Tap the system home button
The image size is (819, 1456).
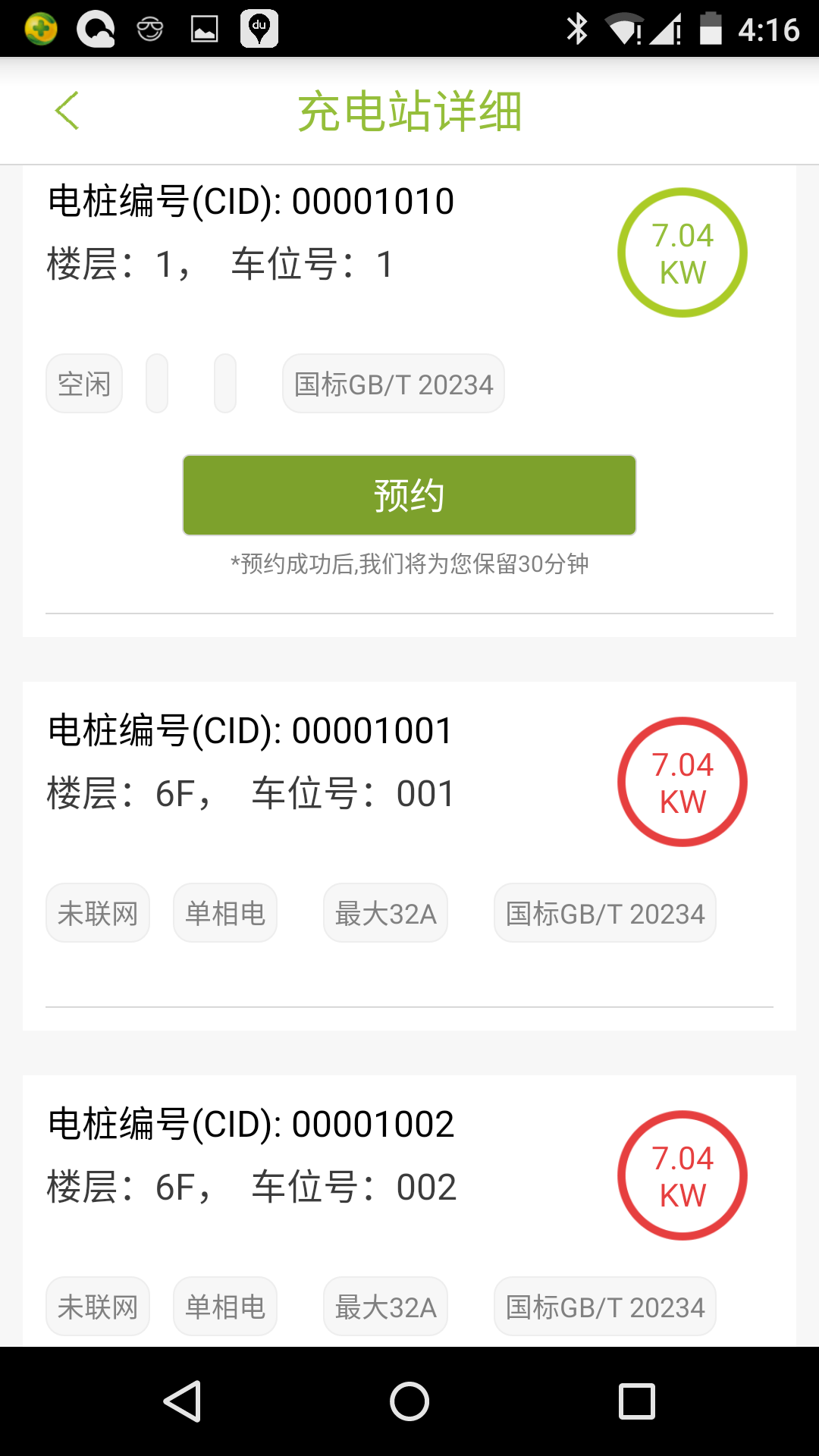point(409,1401)
